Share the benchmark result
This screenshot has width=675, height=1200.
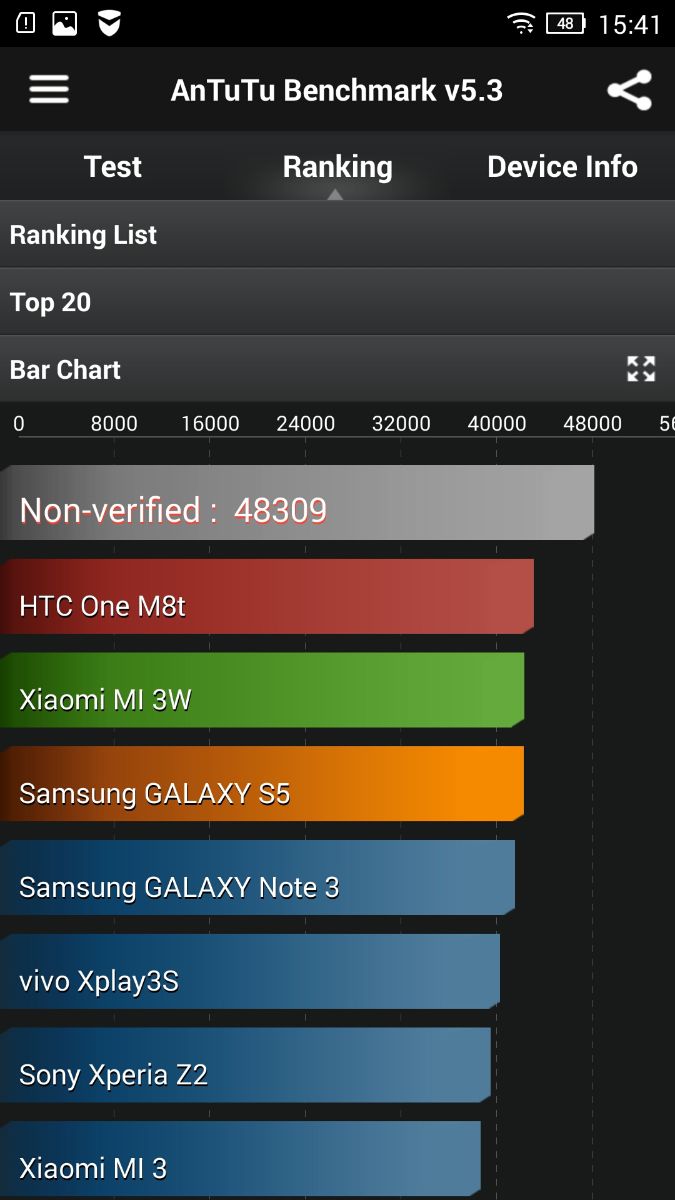629,90
